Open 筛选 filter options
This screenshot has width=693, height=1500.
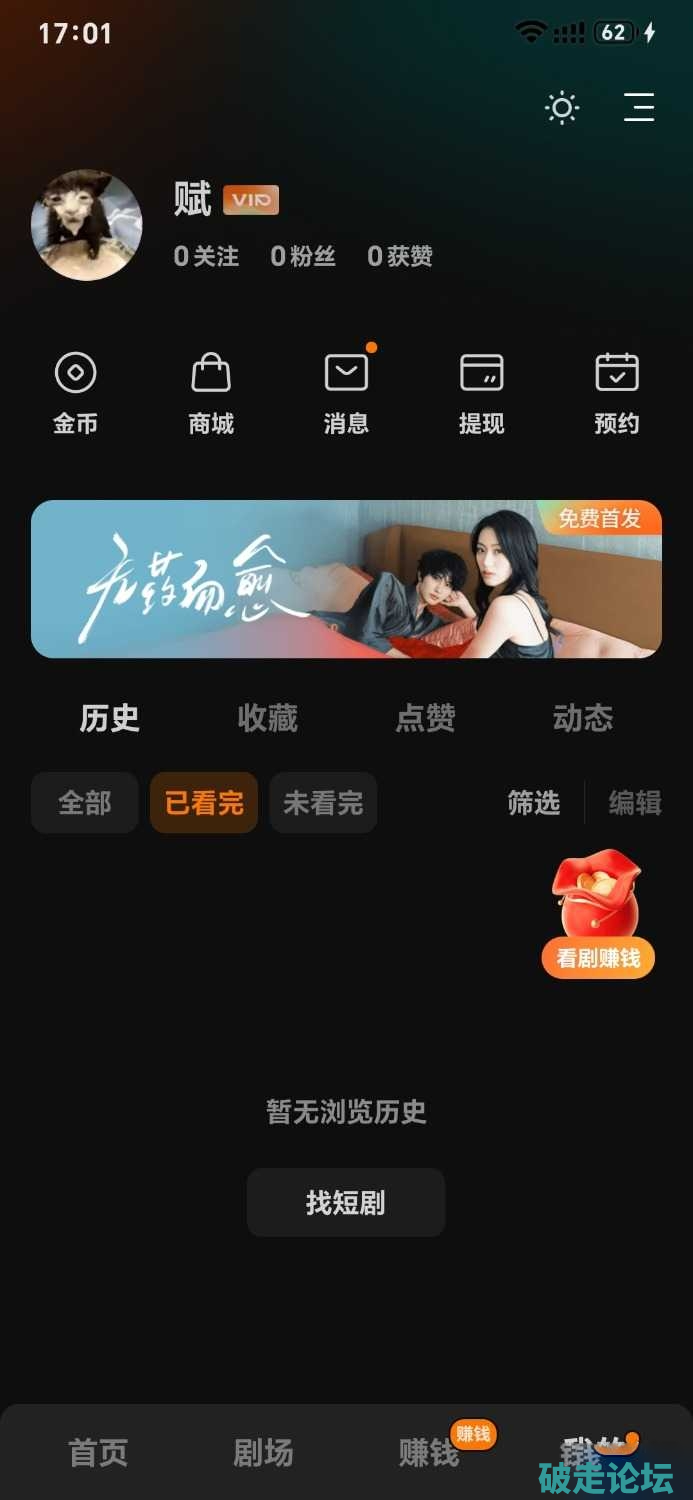click(x=533, y=803)
